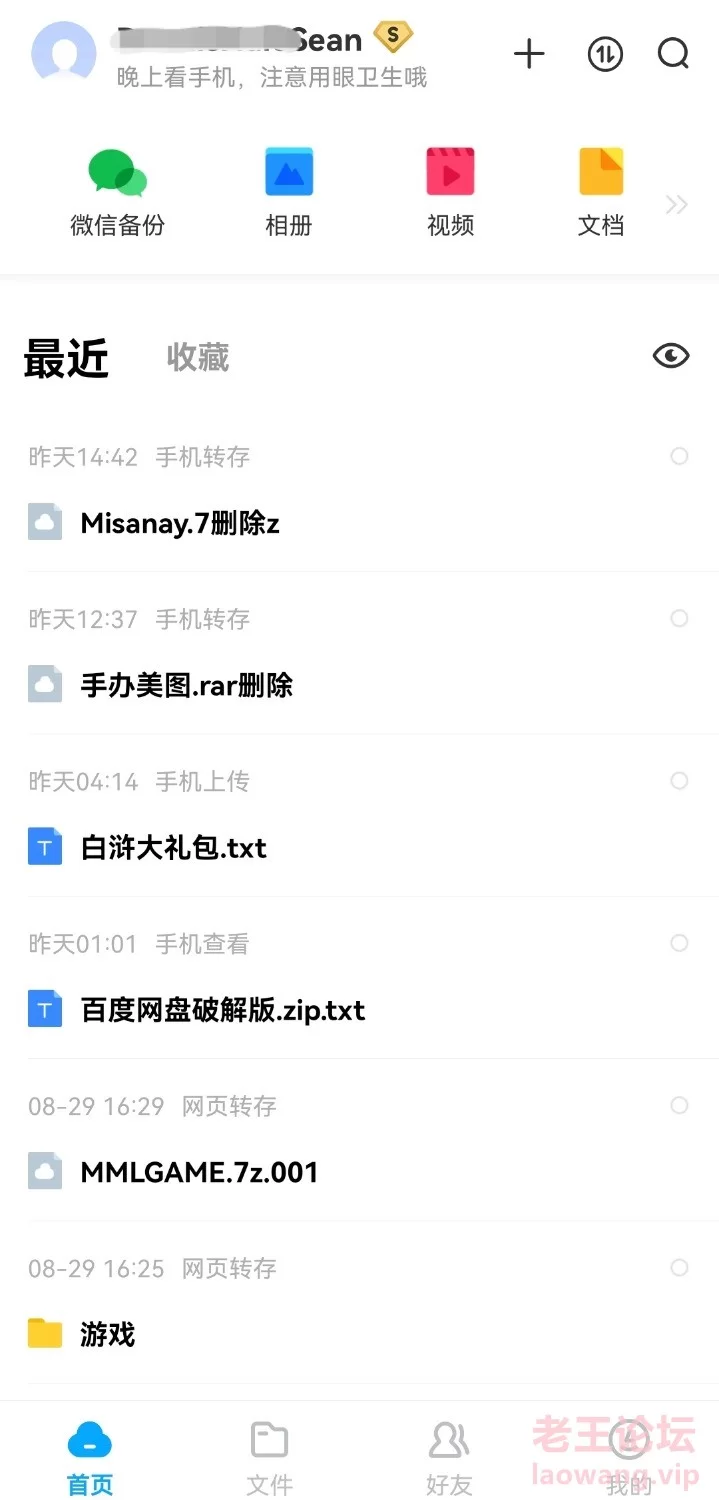
Task: Open the 我的 tab
Action: tap(629, 1459)
